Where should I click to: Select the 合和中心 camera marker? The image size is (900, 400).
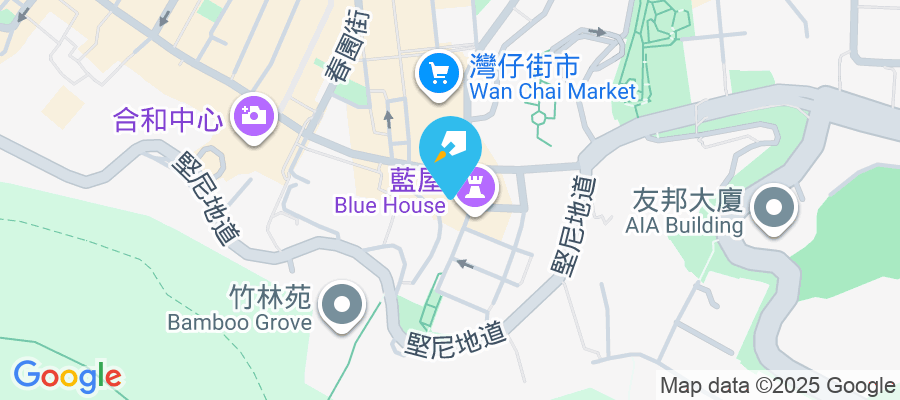click(254, 114)
